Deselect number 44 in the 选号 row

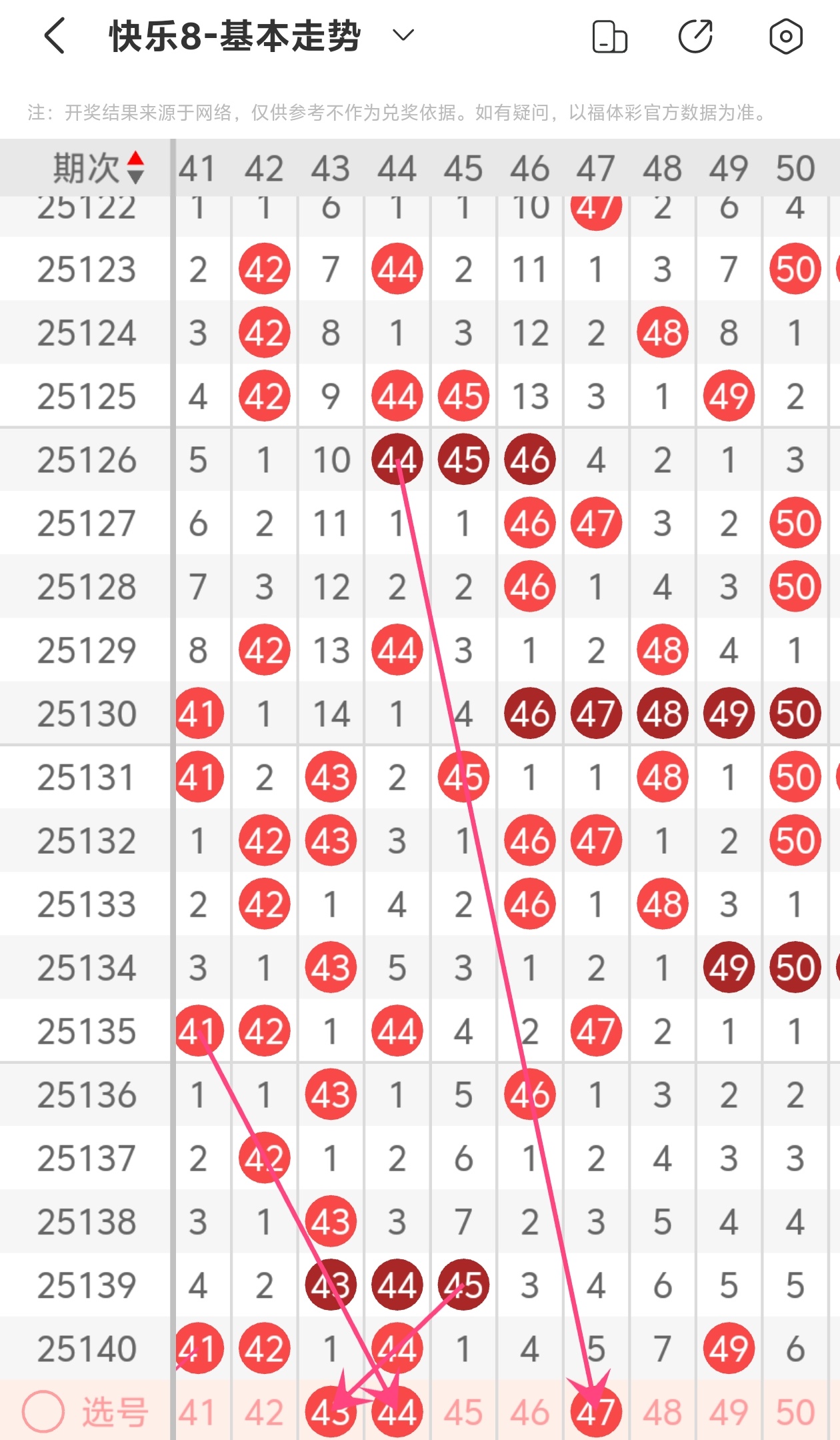click(x=397, y=1412)
